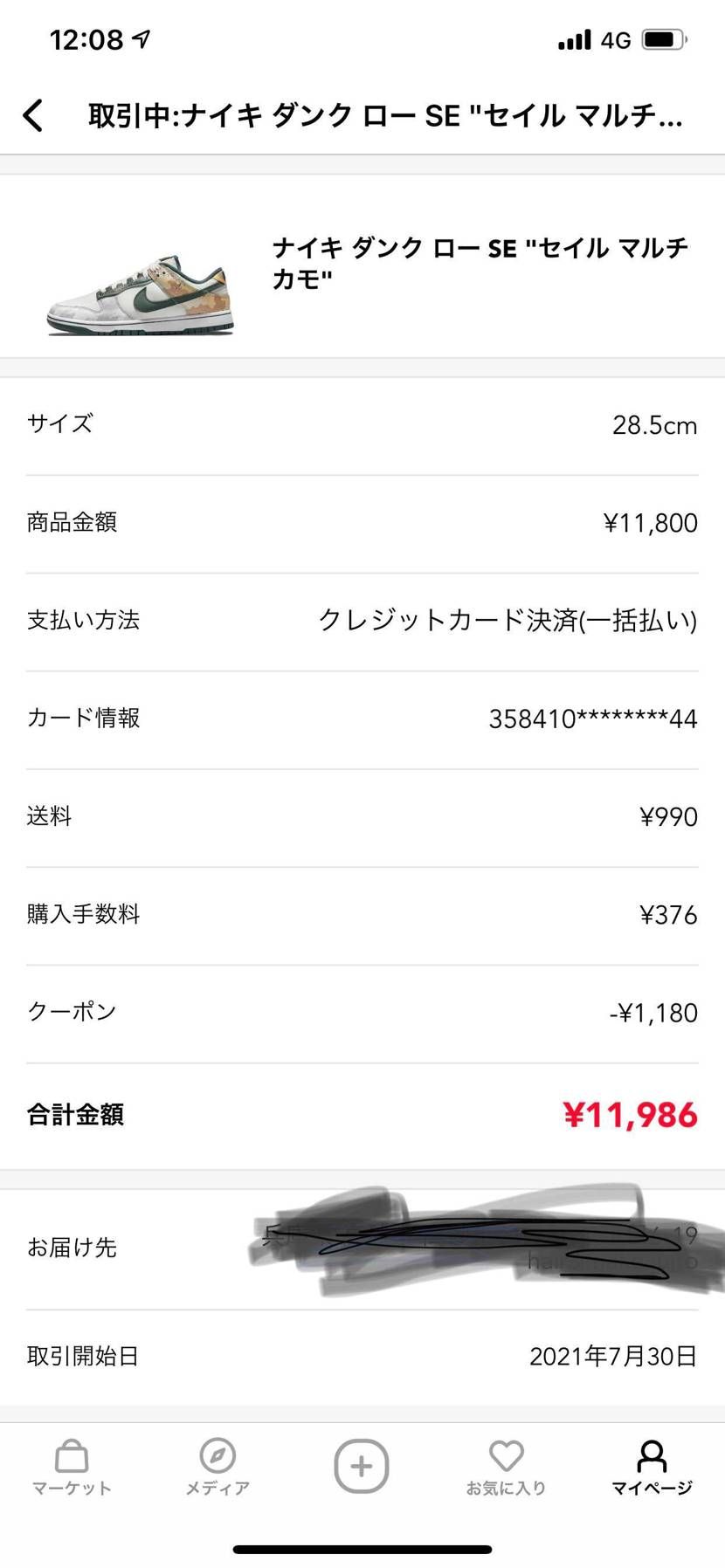Tap the 4G network indicator
725x1568 pixels.
coord(617,38)
